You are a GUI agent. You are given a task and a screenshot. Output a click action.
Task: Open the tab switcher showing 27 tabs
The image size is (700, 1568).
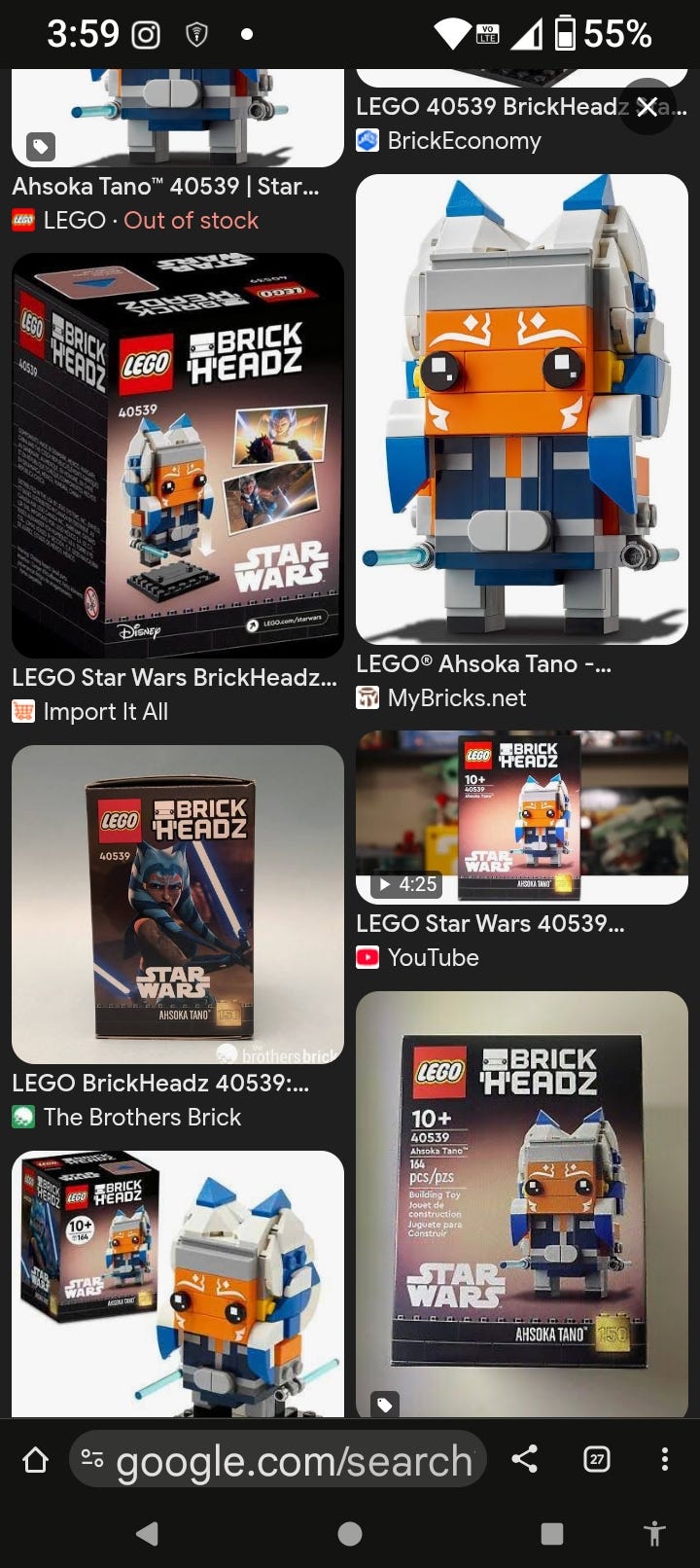point(596,1459)
